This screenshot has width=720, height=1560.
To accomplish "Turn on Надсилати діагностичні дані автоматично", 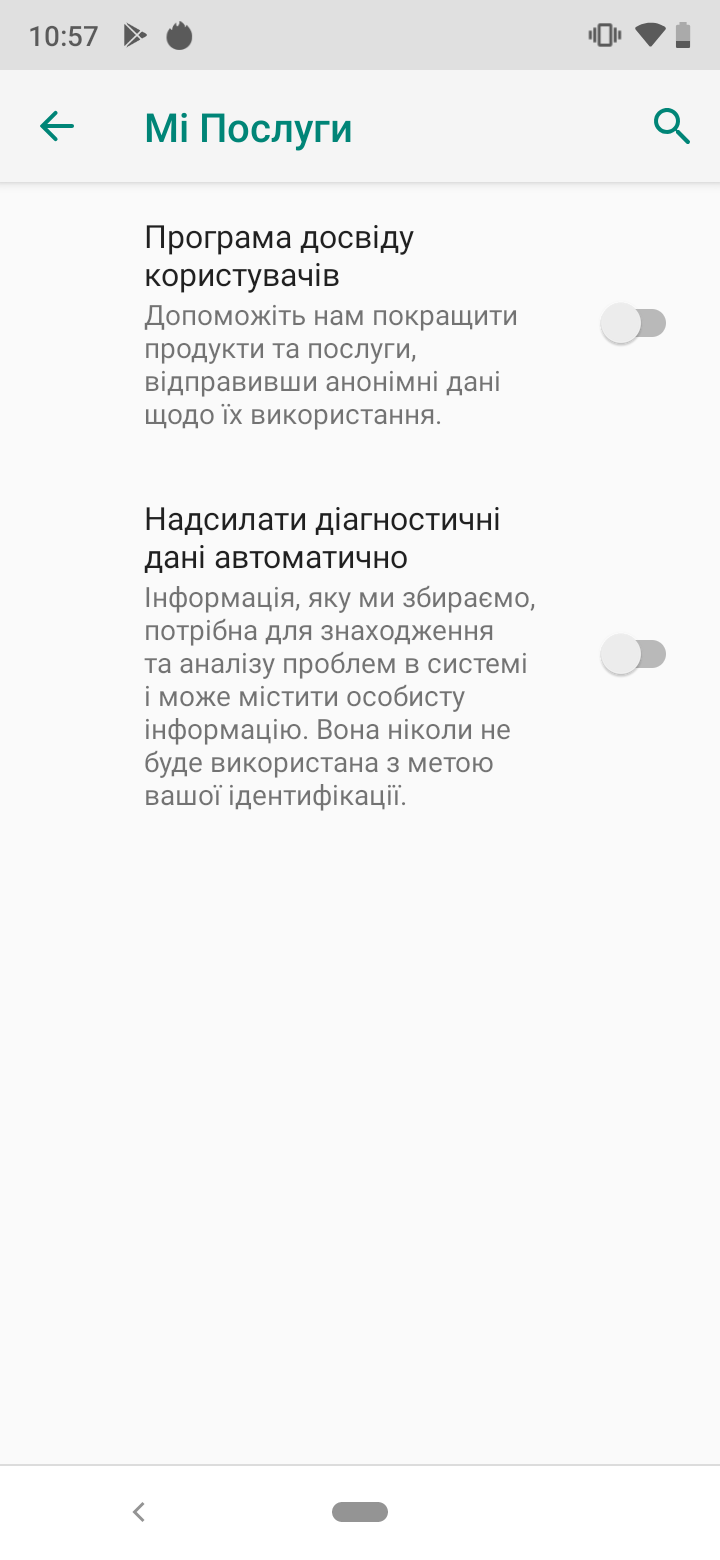I will (x=633, y=655).
